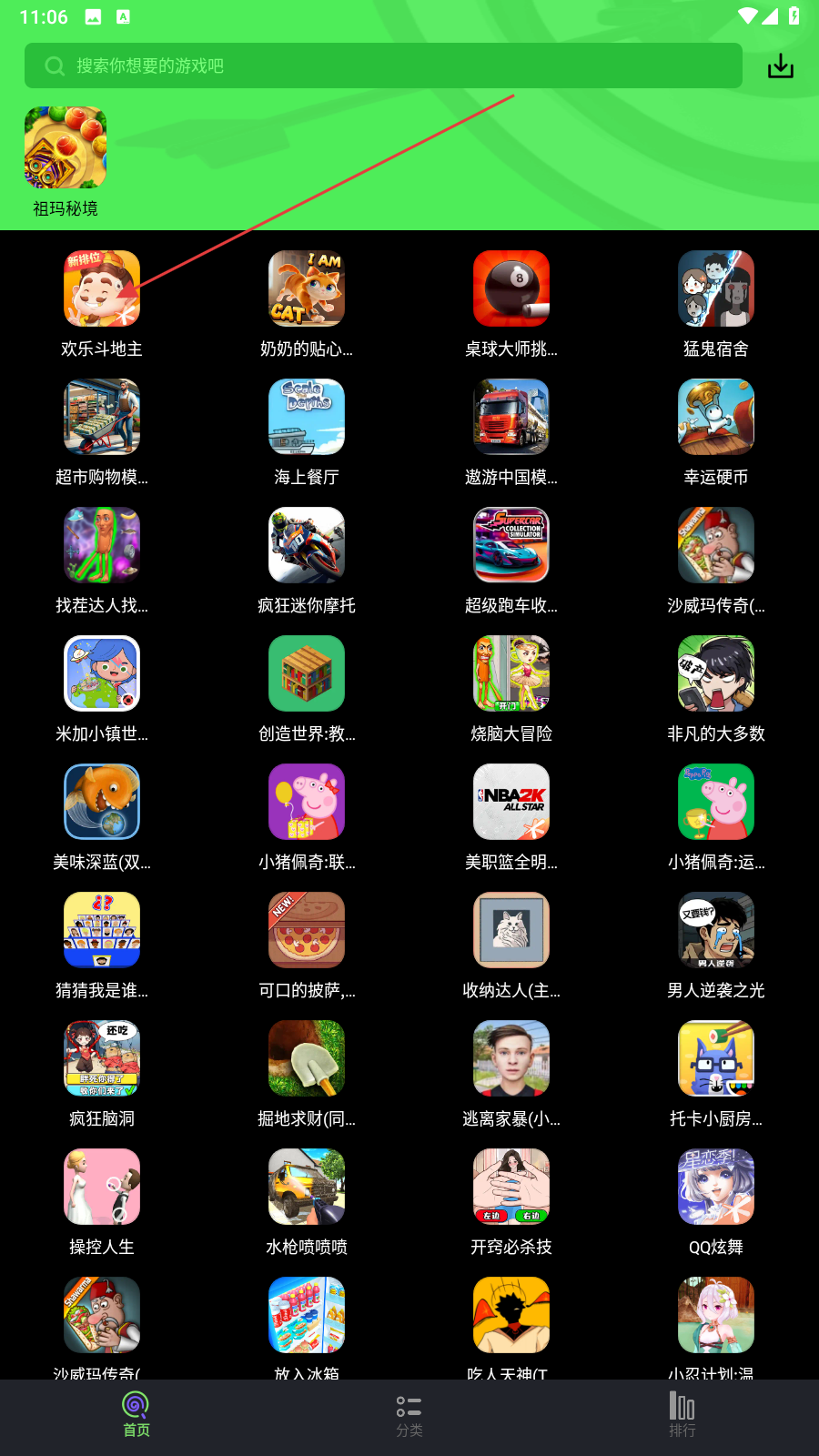Screen dimensions: 819x1456
Task: Switch to the 排行 tab
Action: pyautogui.click(x=682, y=1416)
